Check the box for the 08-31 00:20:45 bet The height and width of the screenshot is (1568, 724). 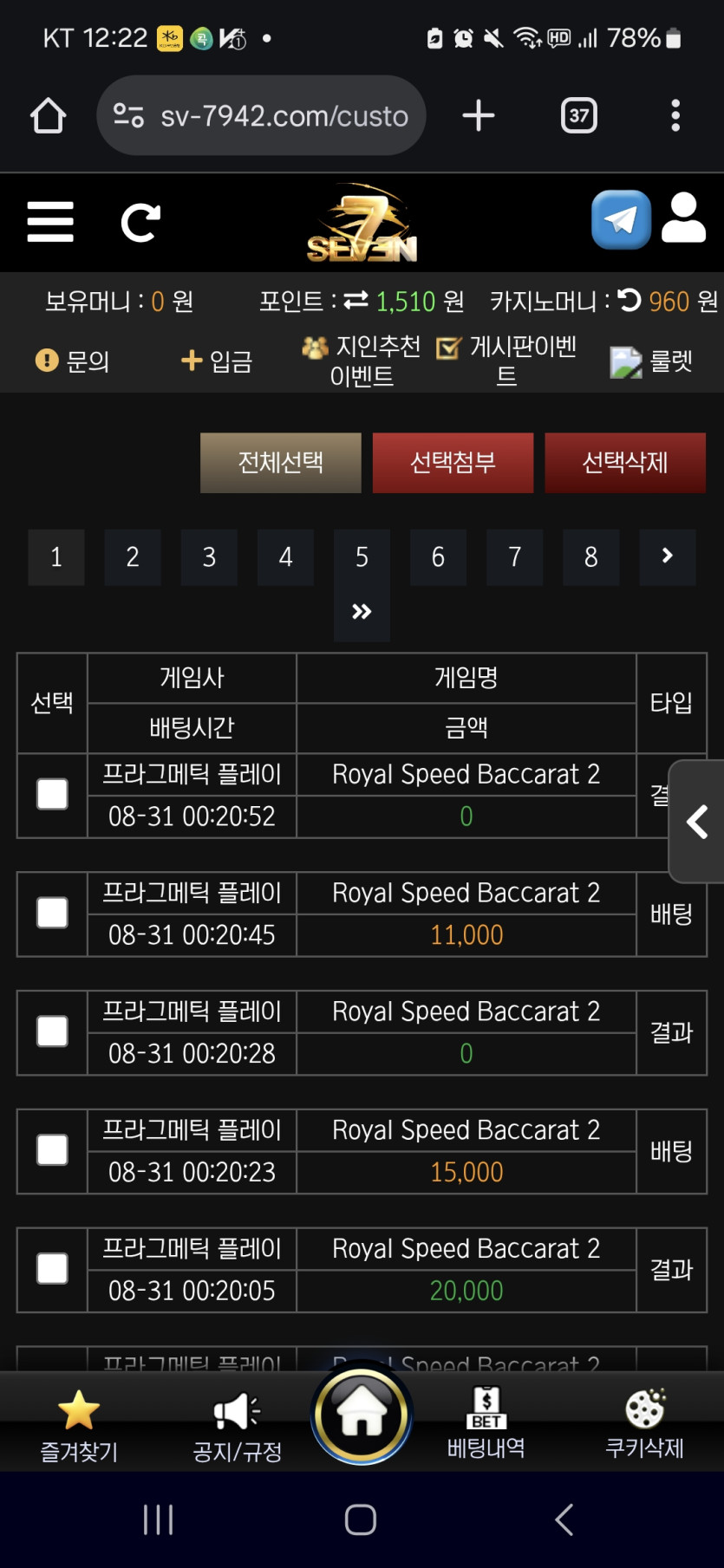coord(52,913)
